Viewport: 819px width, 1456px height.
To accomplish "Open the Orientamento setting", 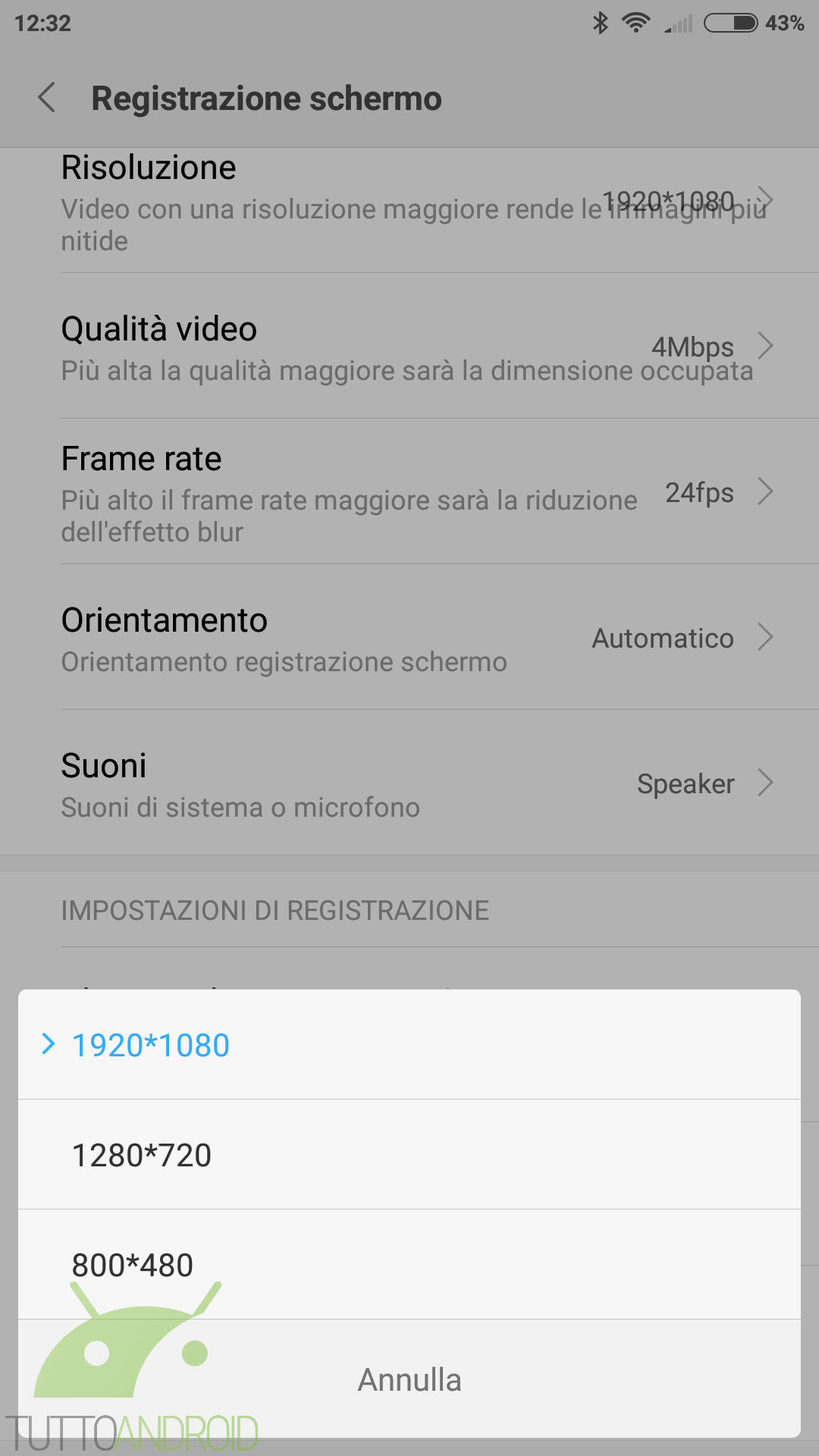I will 409,637.
